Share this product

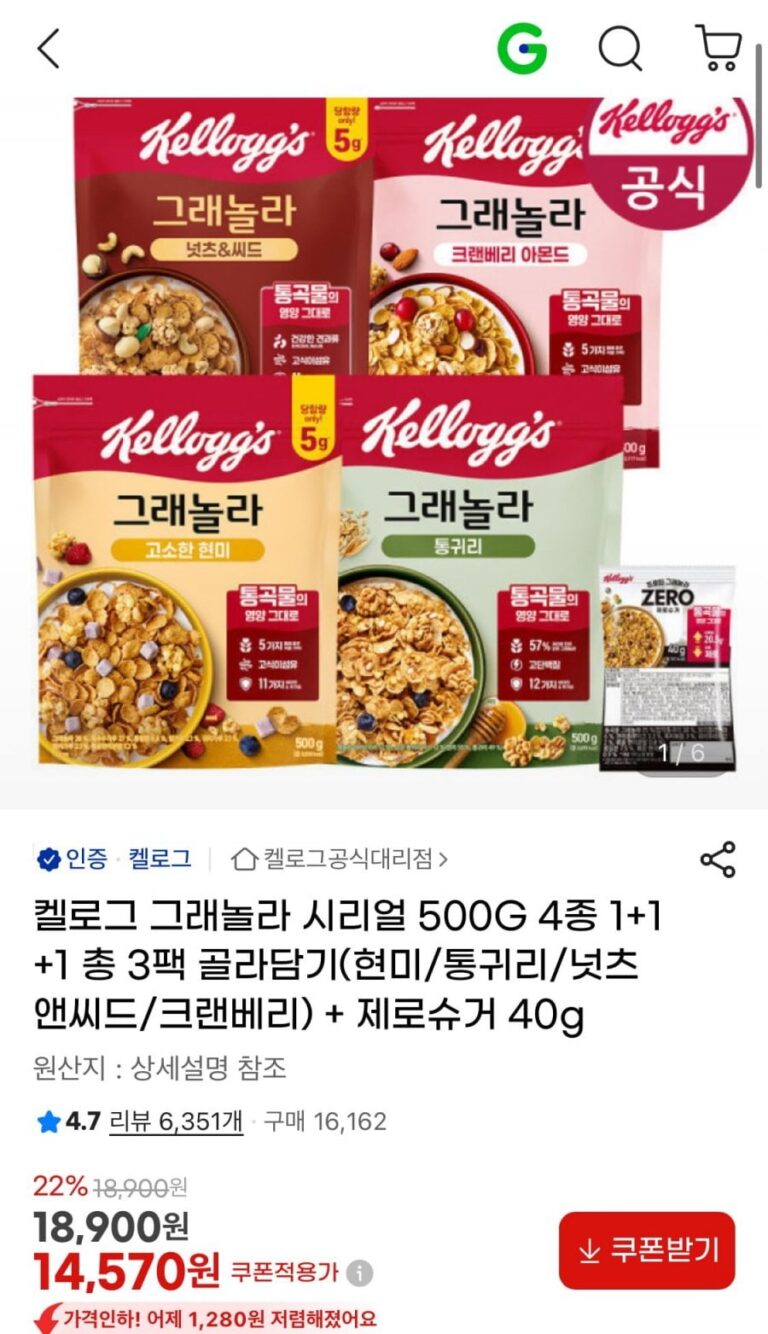pyautogui.click(x=717, y=859)
